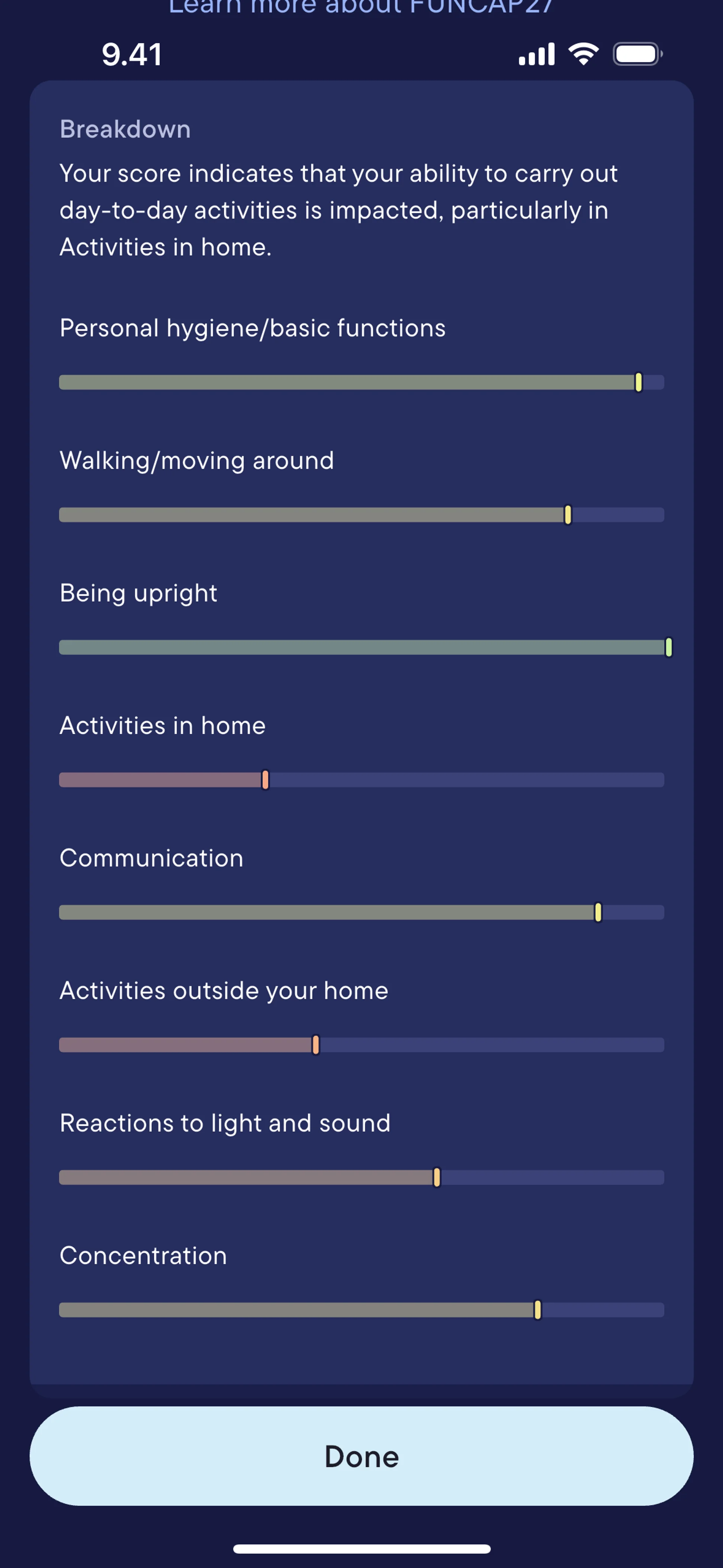Tap the Done button
Image resolution: width=723 pixels, height=1568 pixels.
(361, 1456)
